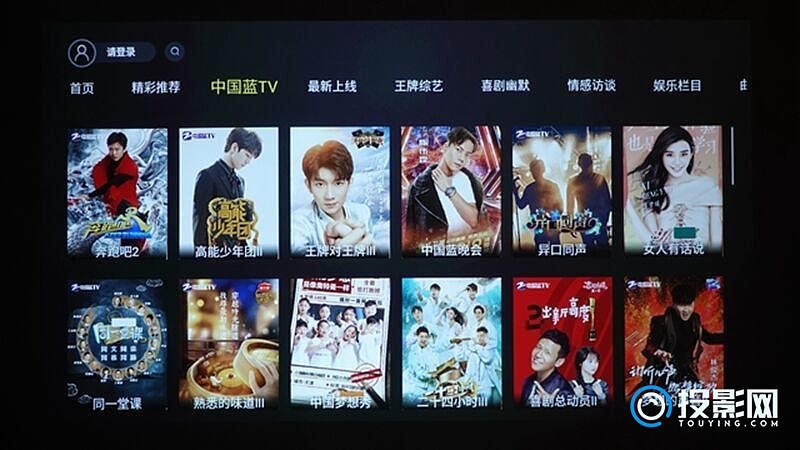The width and height of the screenshot is (800, 450).
Task: Open the 高能少年团II poster
Action: pyautogui.click(x=228, y=190)
